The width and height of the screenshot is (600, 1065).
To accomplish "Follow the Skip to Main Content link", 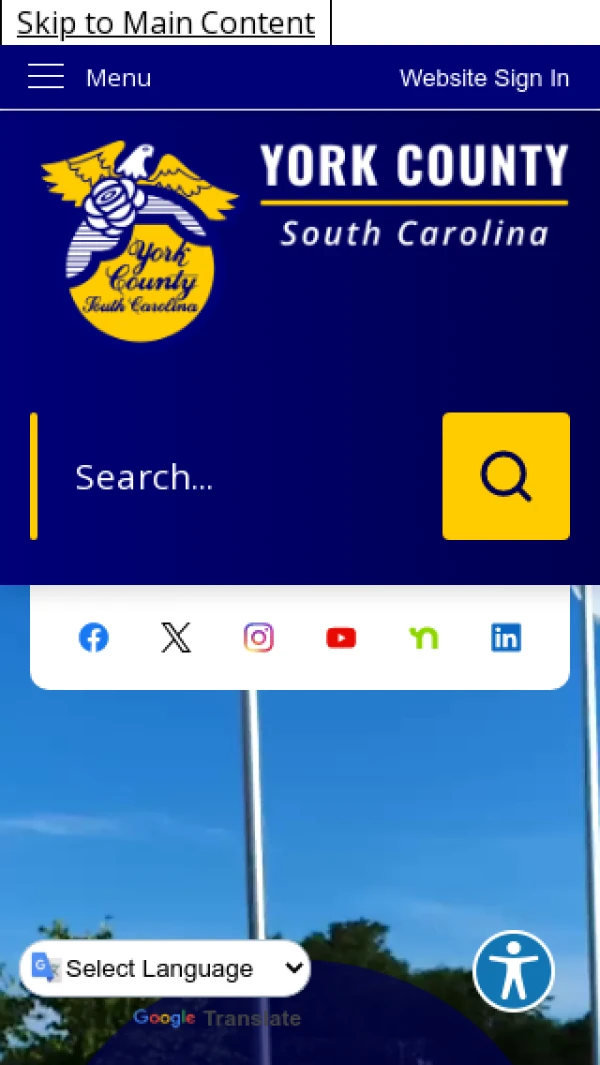I will click(165, 22).
